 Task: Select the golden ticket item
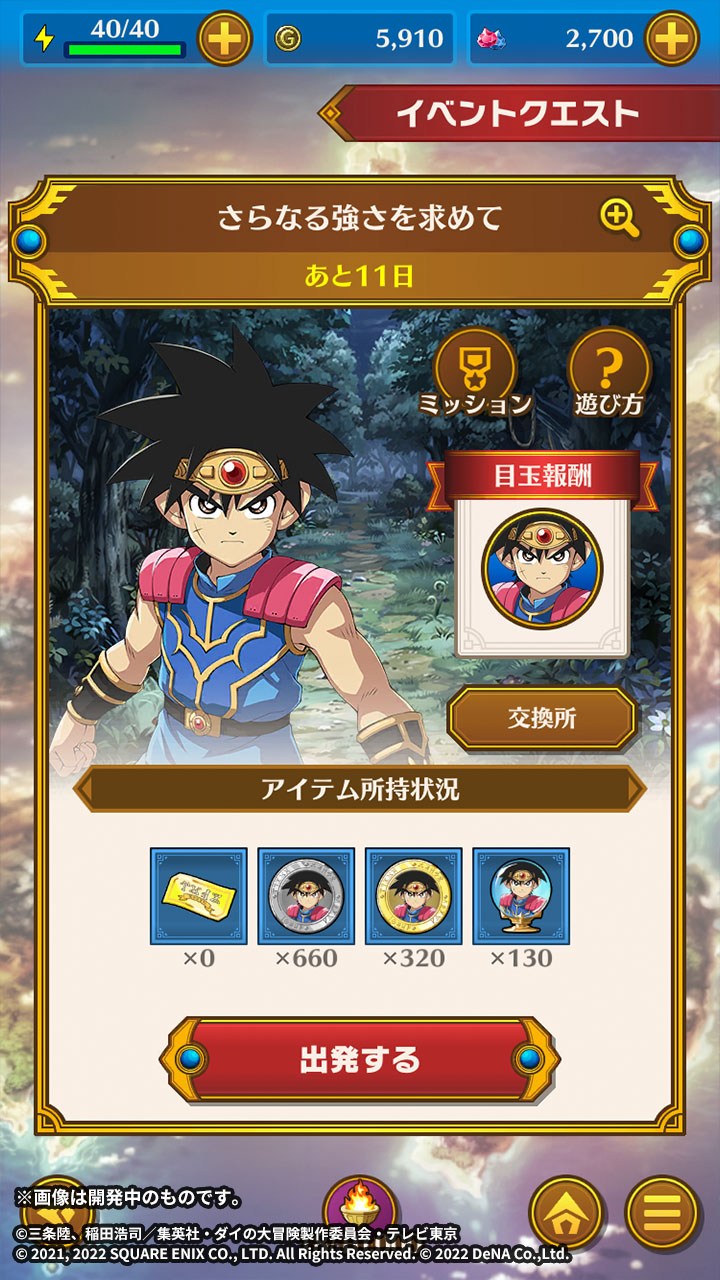pyautogui.click(x=199, y=897)
